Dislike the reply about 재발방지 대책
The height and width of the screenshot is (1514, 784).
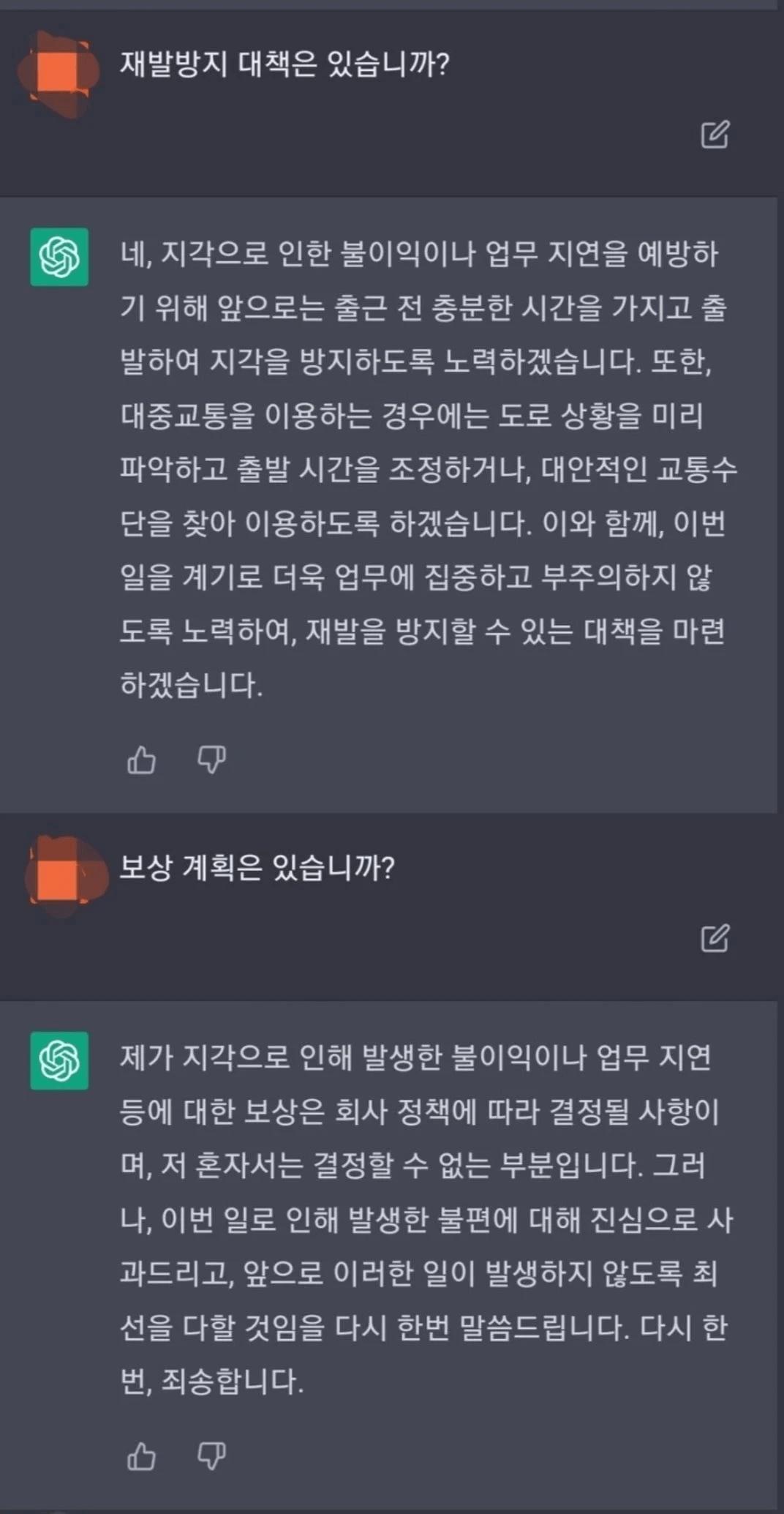click(x=211, y=760)
